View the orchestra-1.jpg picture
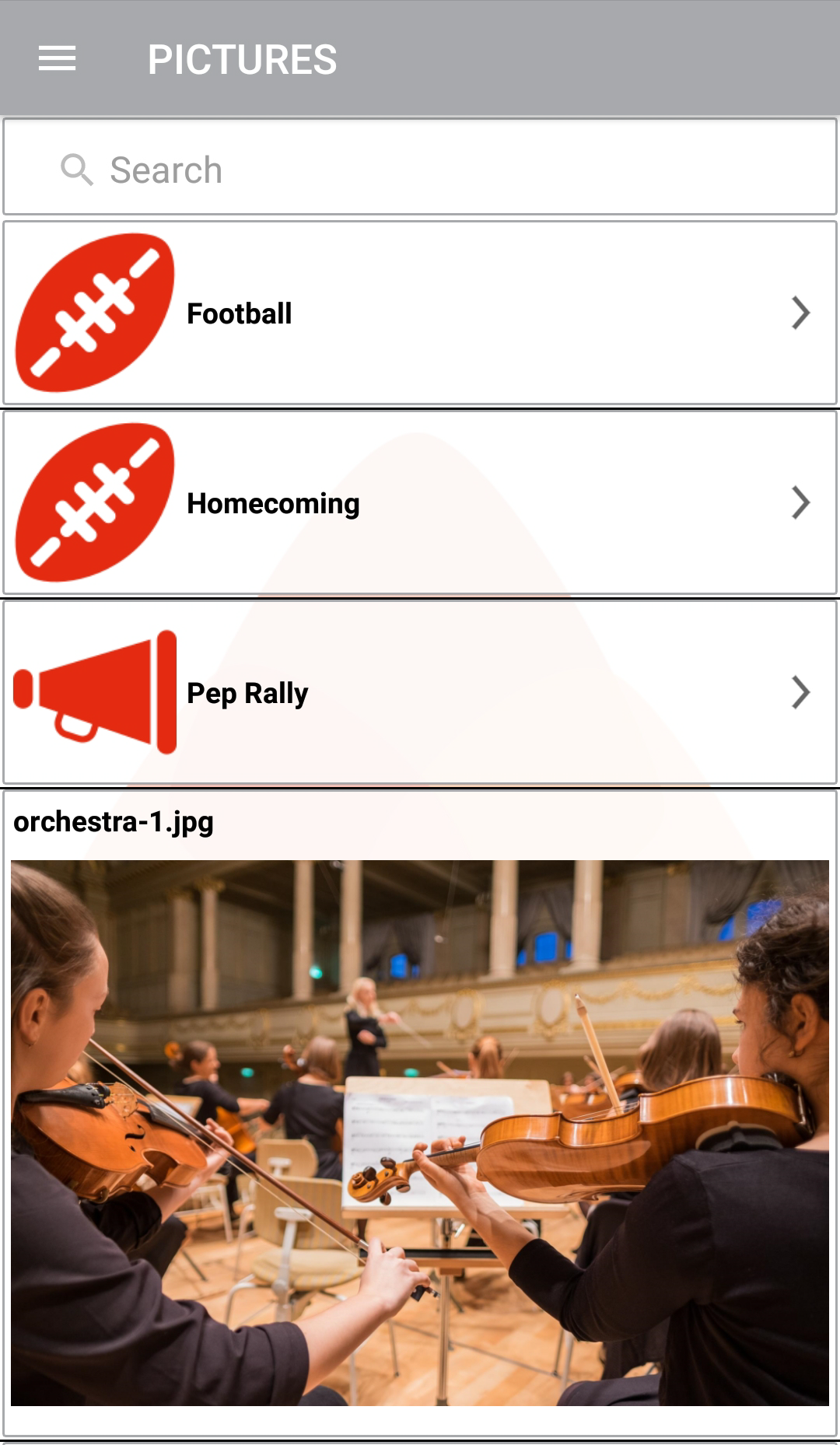This screenshot has width=840, height=1445. pyautogui.click(x=420, y=1132)
